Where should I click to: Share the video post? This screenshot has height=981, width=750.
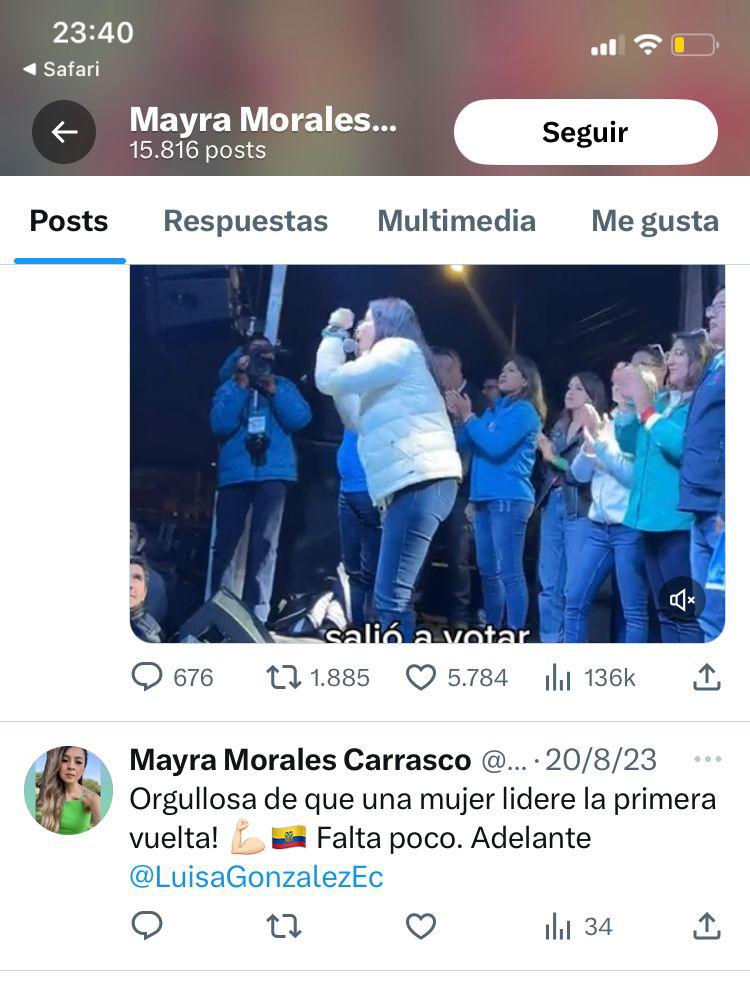[706, 677]
